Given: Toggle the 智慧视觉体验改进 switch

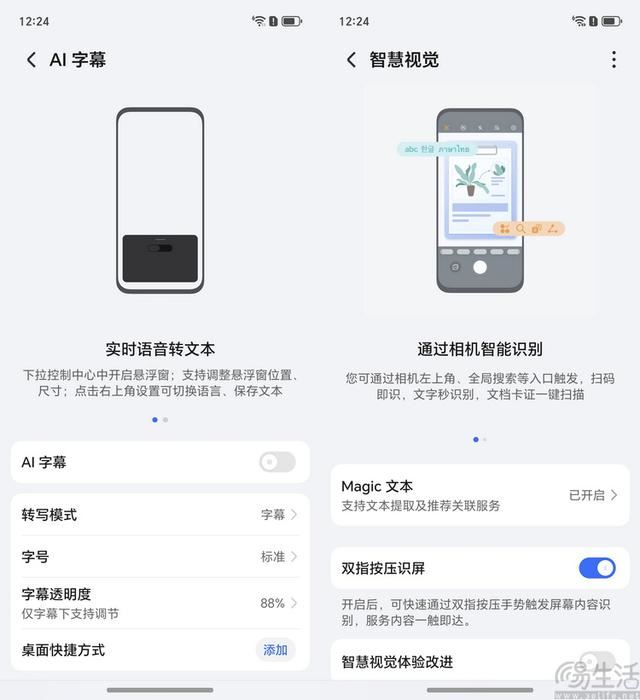Looking at the screenshot, I should pyautogui.click(x=597, y=662).
